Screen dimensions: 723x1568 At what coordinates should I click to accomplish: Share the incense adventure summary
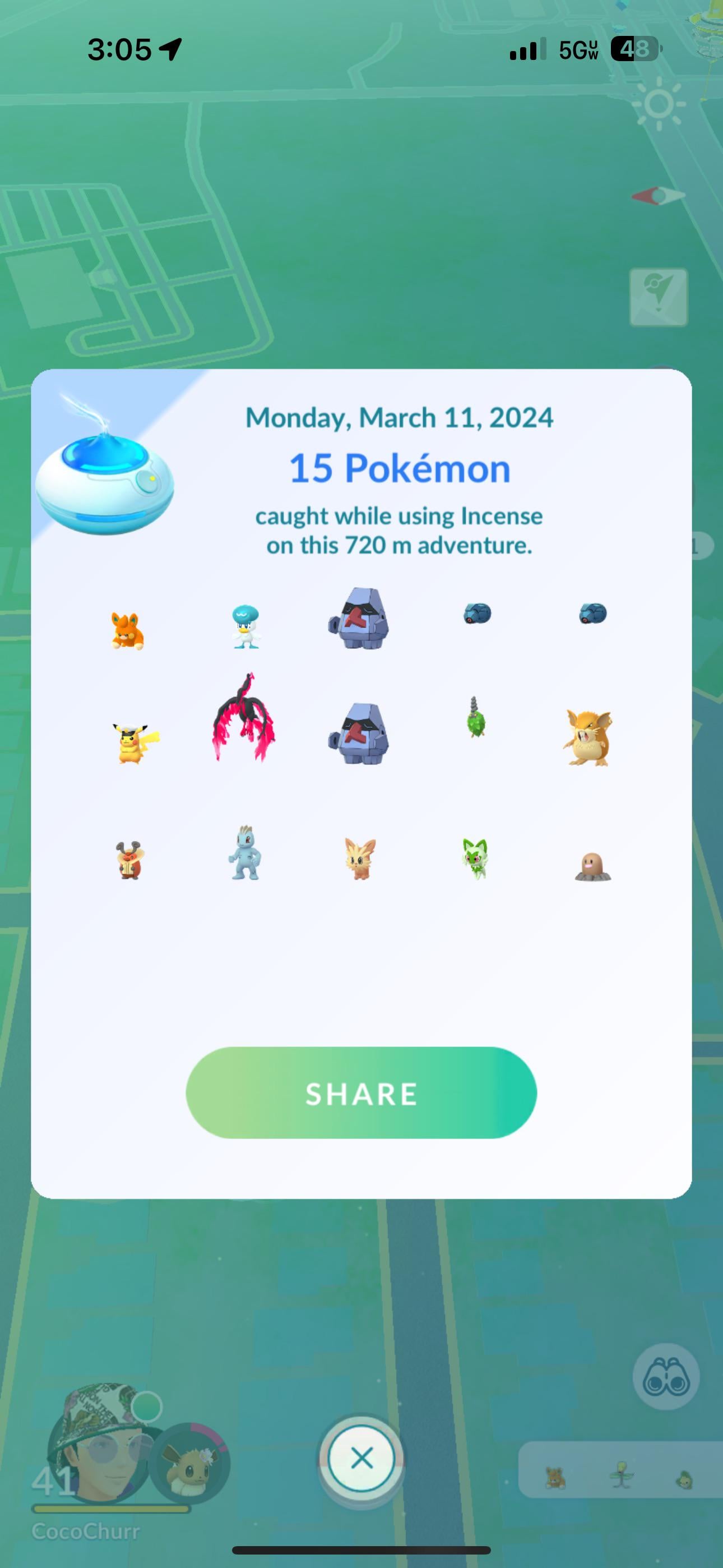361,1092
